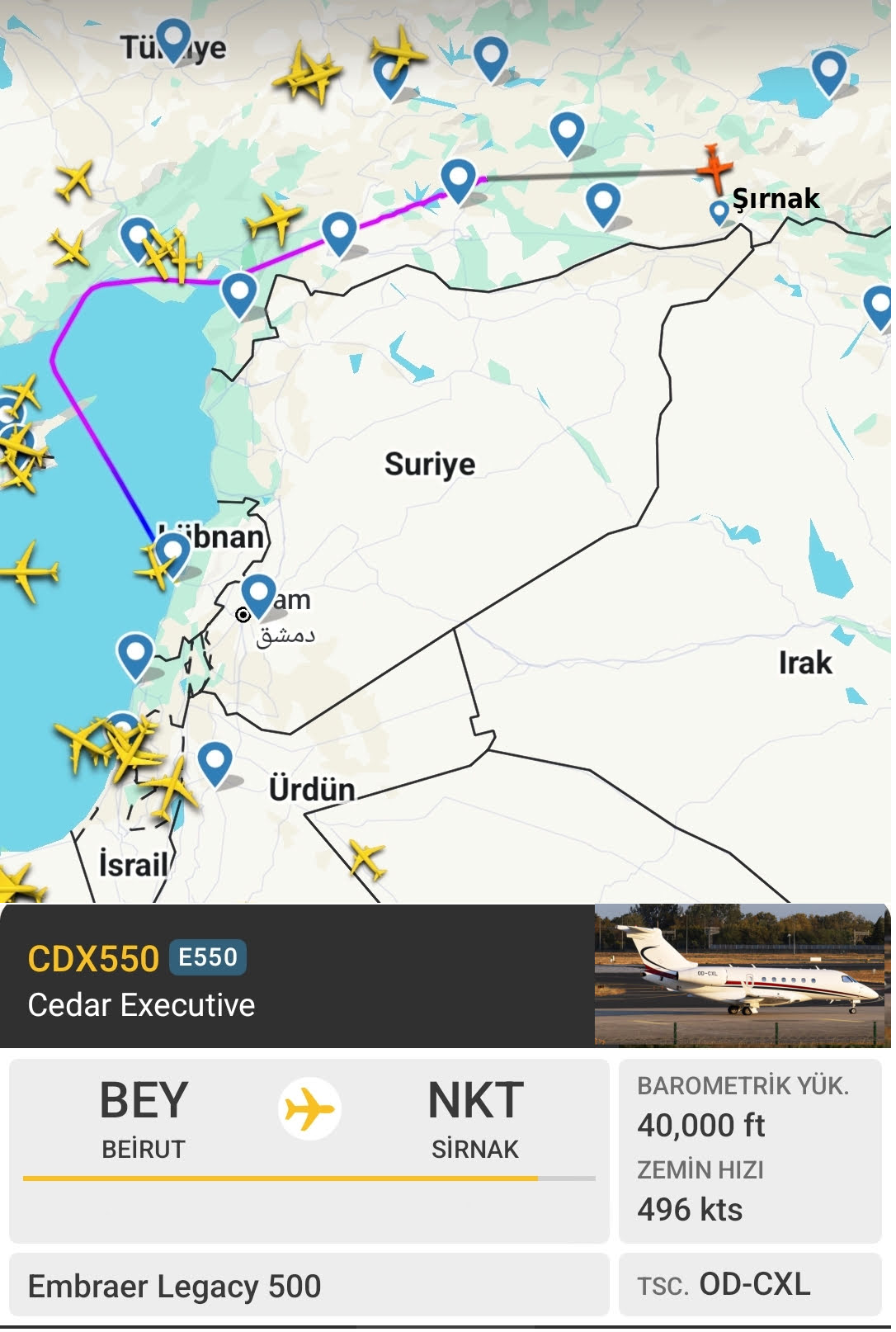Viewport: 896px width, 1332px height.
Task: Open the BEY to NKT route card
Action: point(309,1150)
